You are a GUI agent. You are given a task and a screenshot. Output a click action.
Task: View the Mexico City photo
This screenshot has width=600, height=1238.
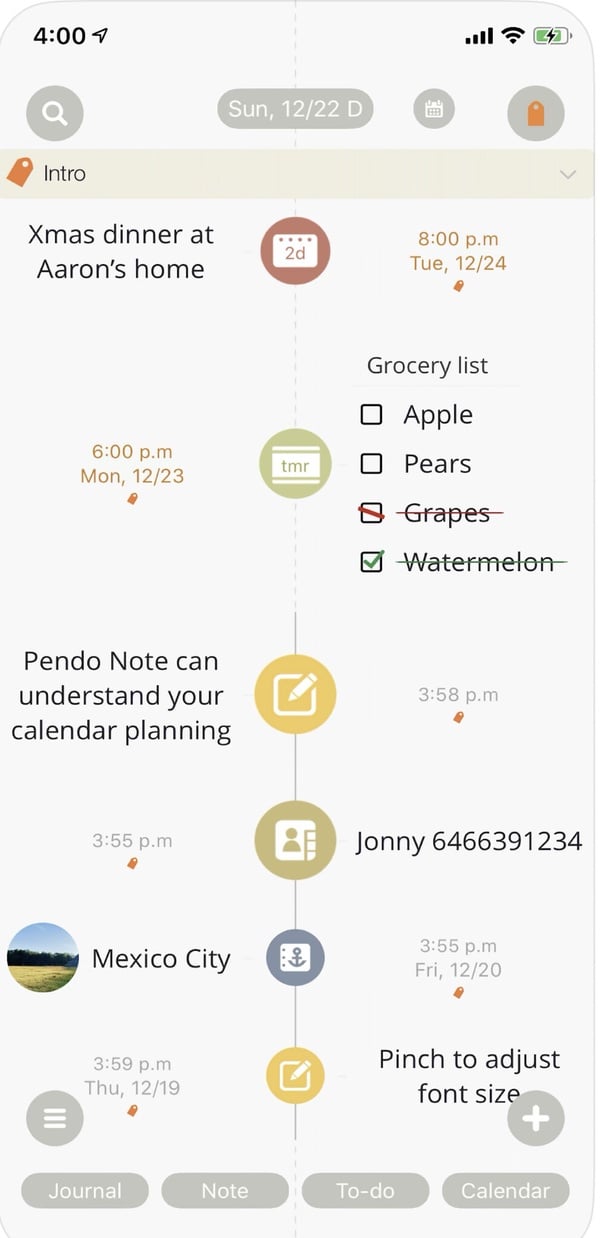click(43, 958)
